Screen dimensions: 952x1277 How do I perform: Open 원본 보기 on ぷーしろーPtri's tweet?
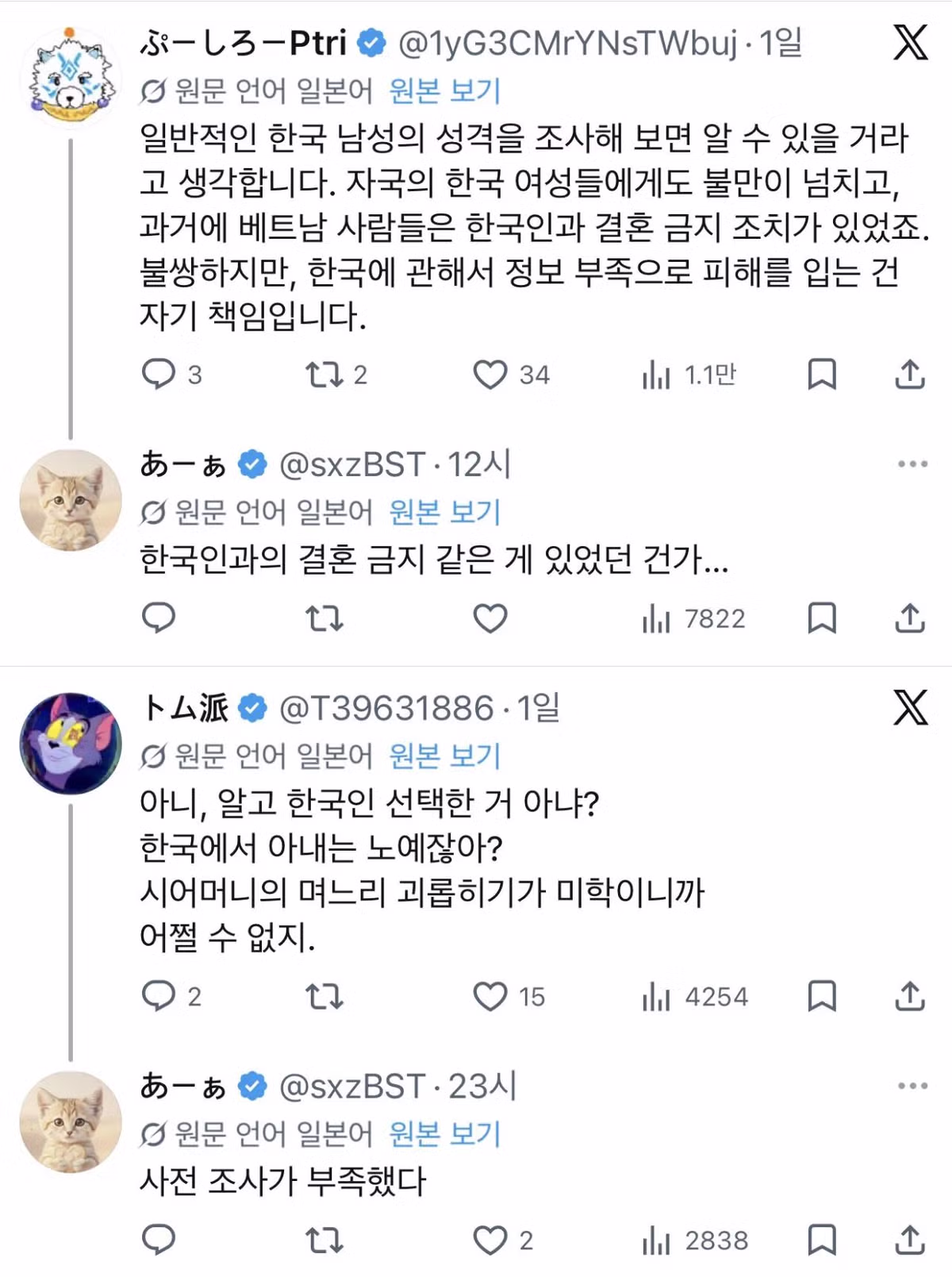443,90
